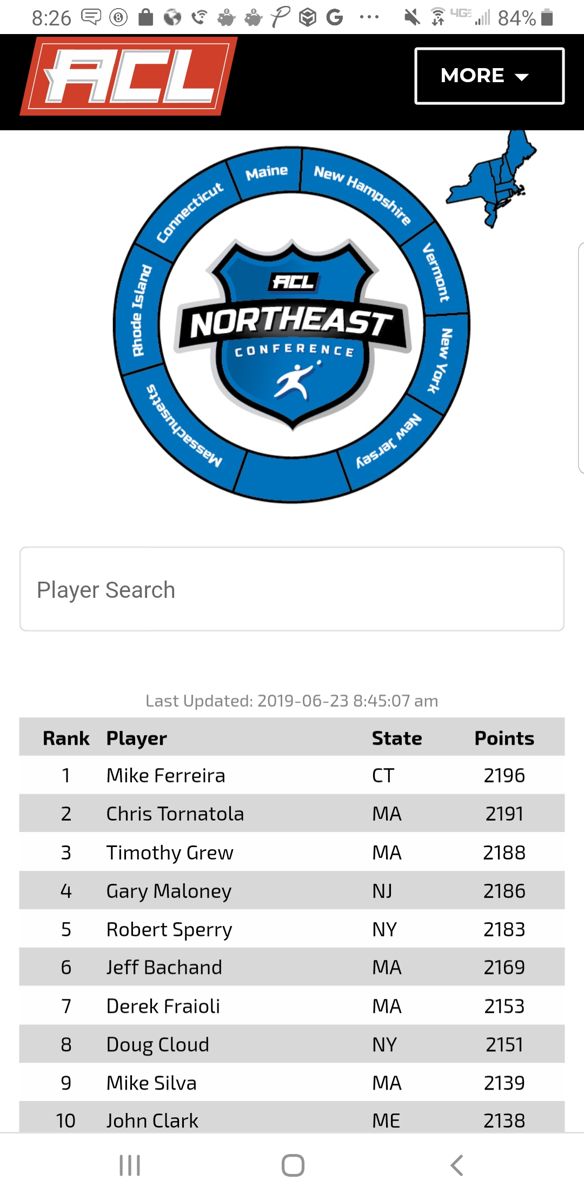This screenshot has height=1200, width=584.
Task: Open the MORE dropdown menu
Action: (x=489, y=75)
